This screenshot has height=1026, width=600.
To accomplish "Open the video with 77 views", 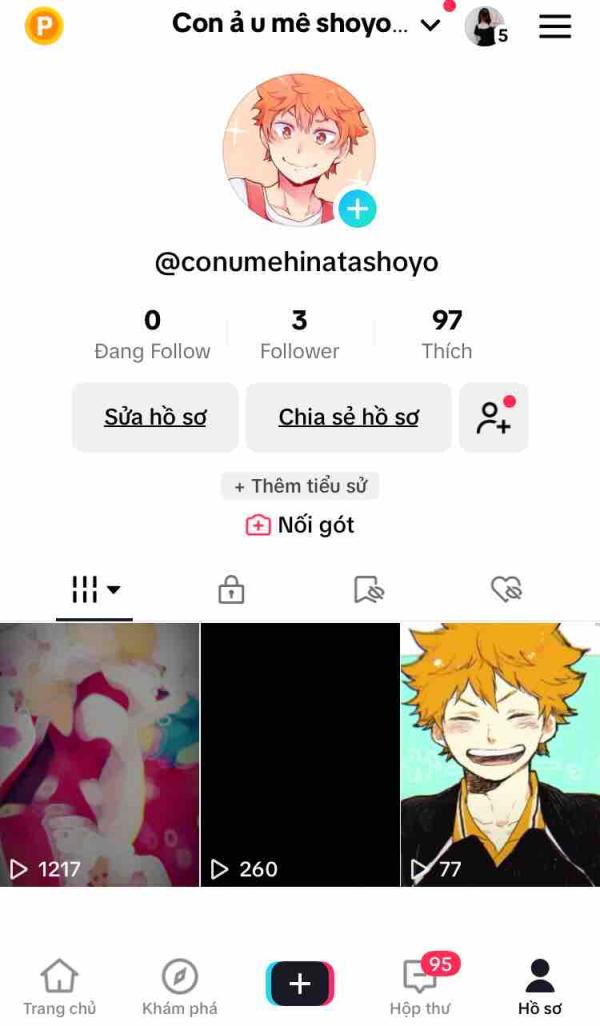I will click(500, 754).
